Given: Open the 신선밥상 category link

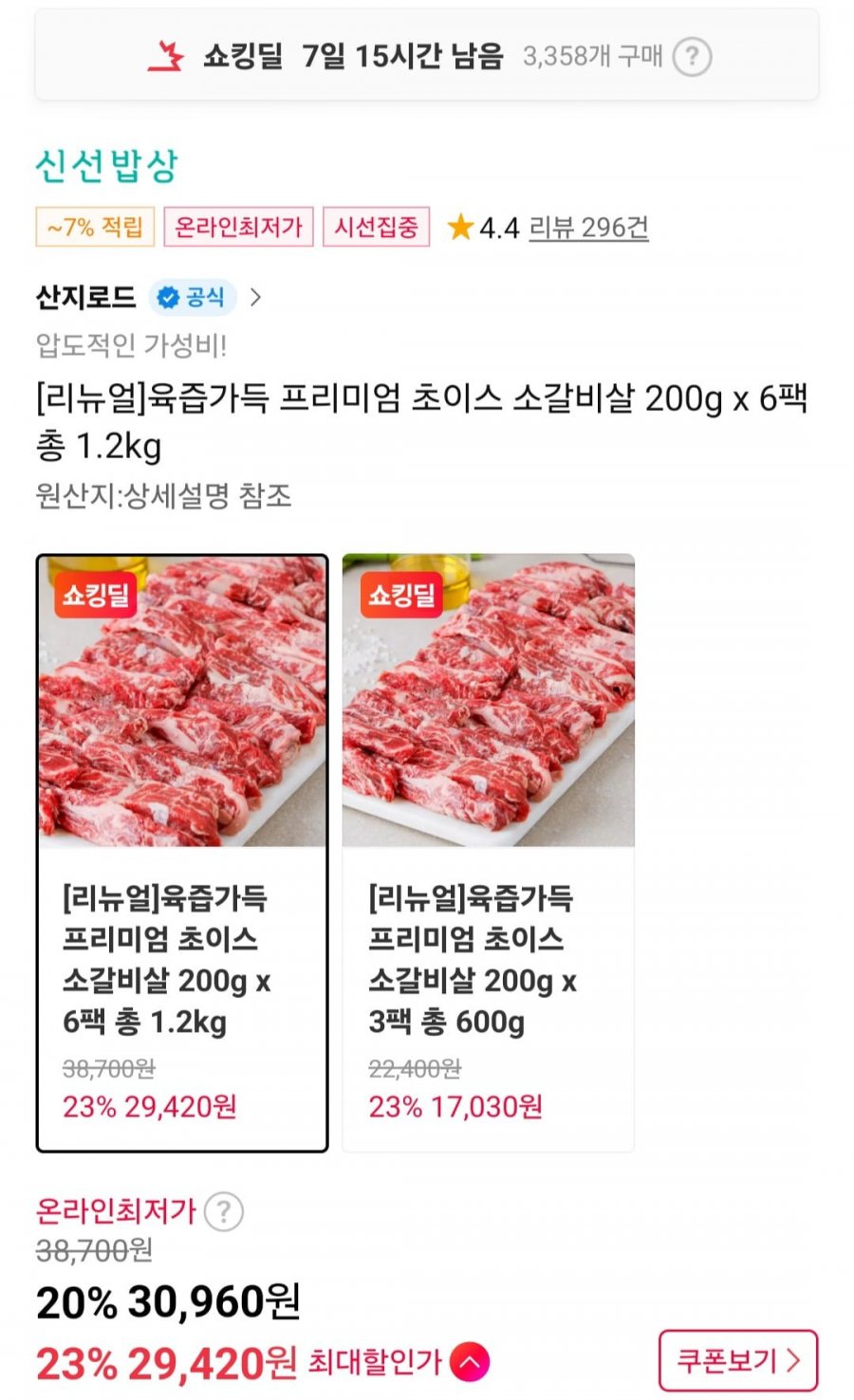Looking at the screenshot, I should coord(106,166).
